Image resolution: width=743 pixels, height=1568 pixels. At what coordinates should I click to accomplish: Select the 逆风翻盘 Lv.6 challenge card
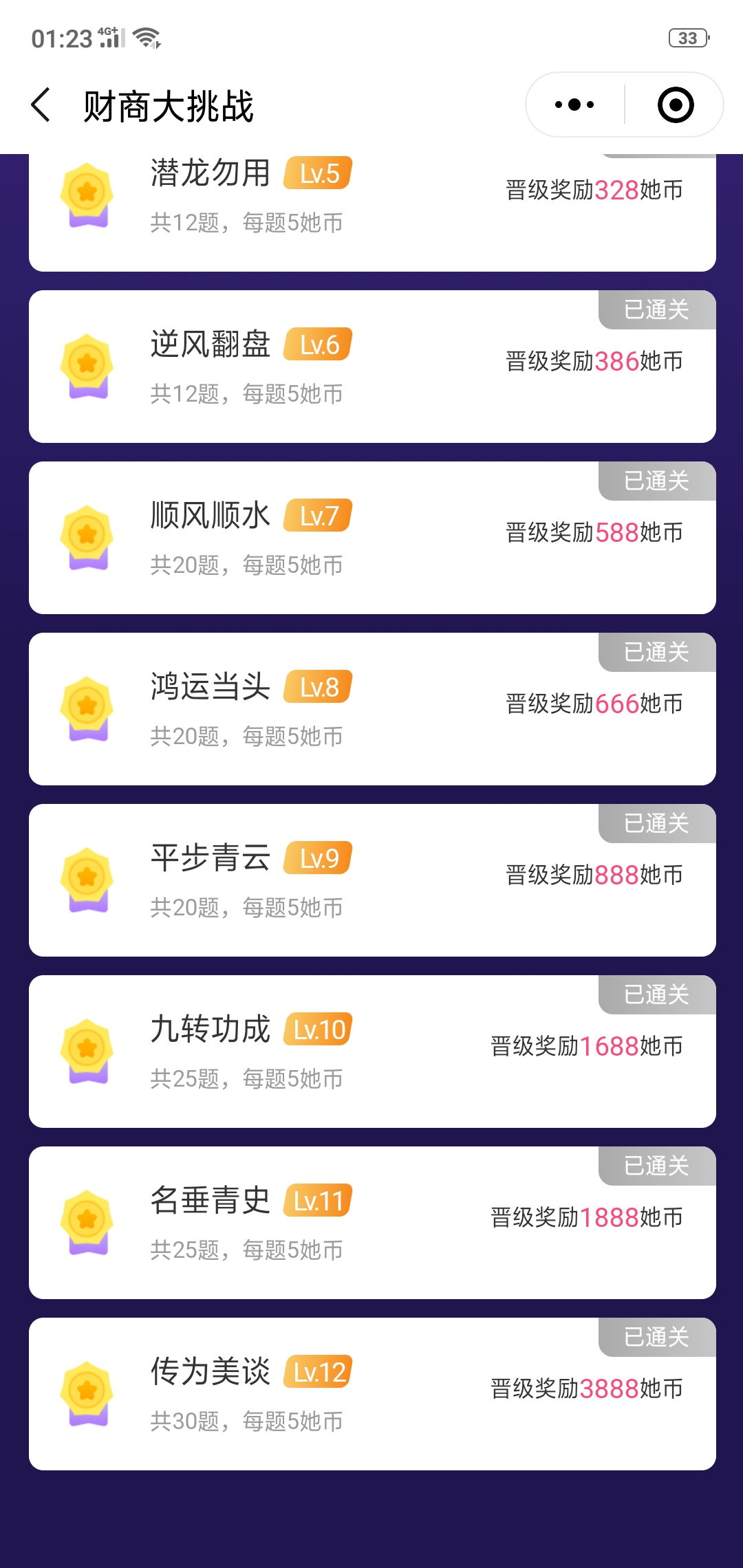coord(372,367)
